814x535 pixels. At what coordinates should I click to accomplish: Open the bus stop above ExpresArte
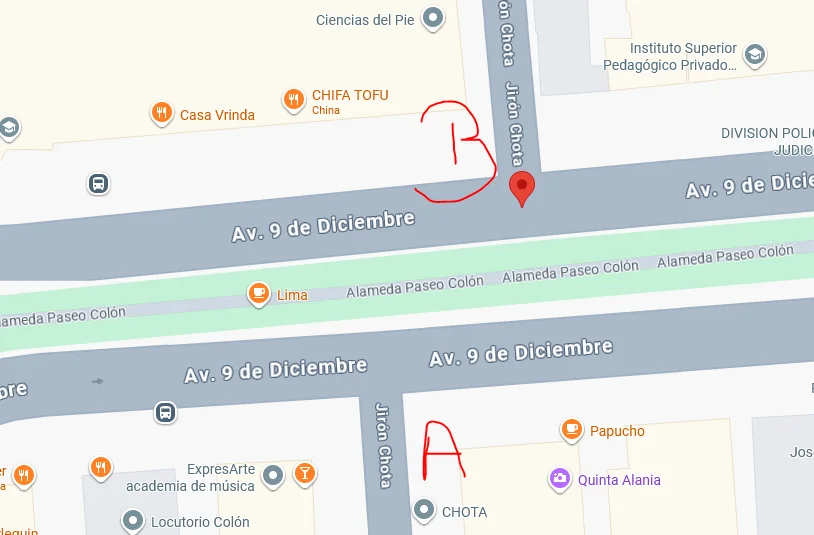tap(165, 412)
